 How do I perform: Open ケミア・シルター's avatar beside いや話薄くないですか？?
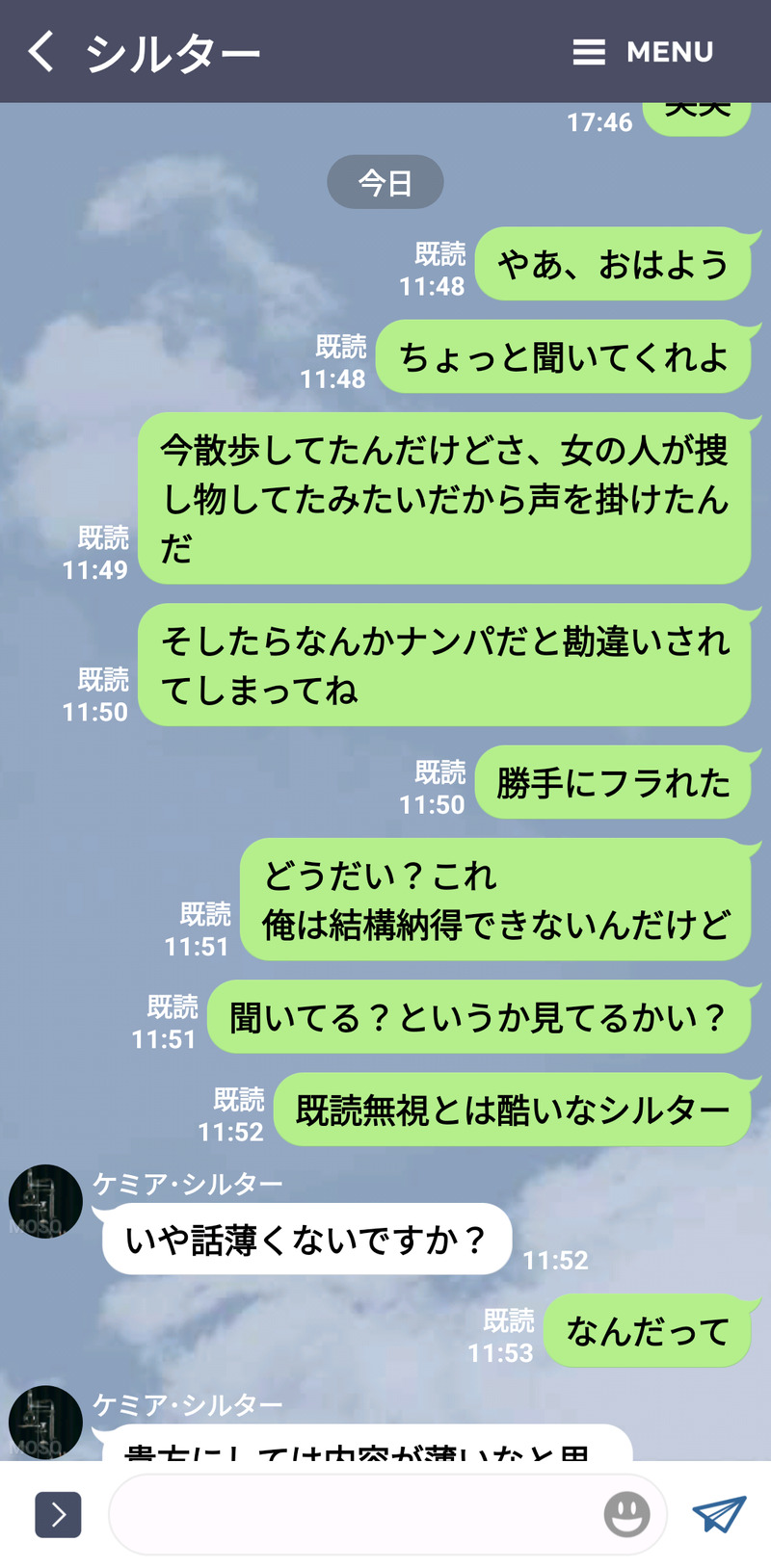point(45,1201)
